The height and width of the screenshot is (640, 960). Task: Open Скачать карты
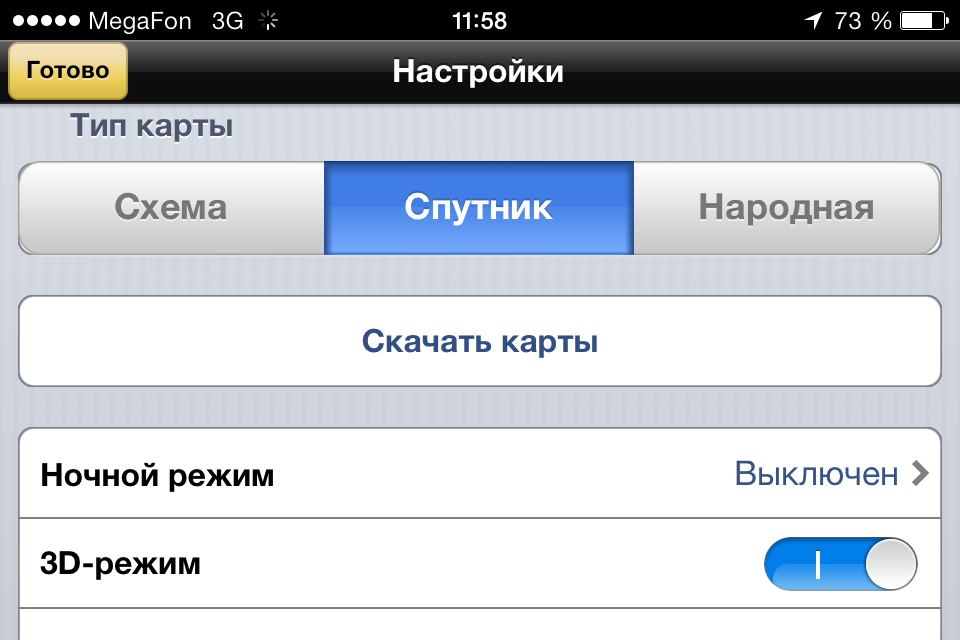point(480,342)
